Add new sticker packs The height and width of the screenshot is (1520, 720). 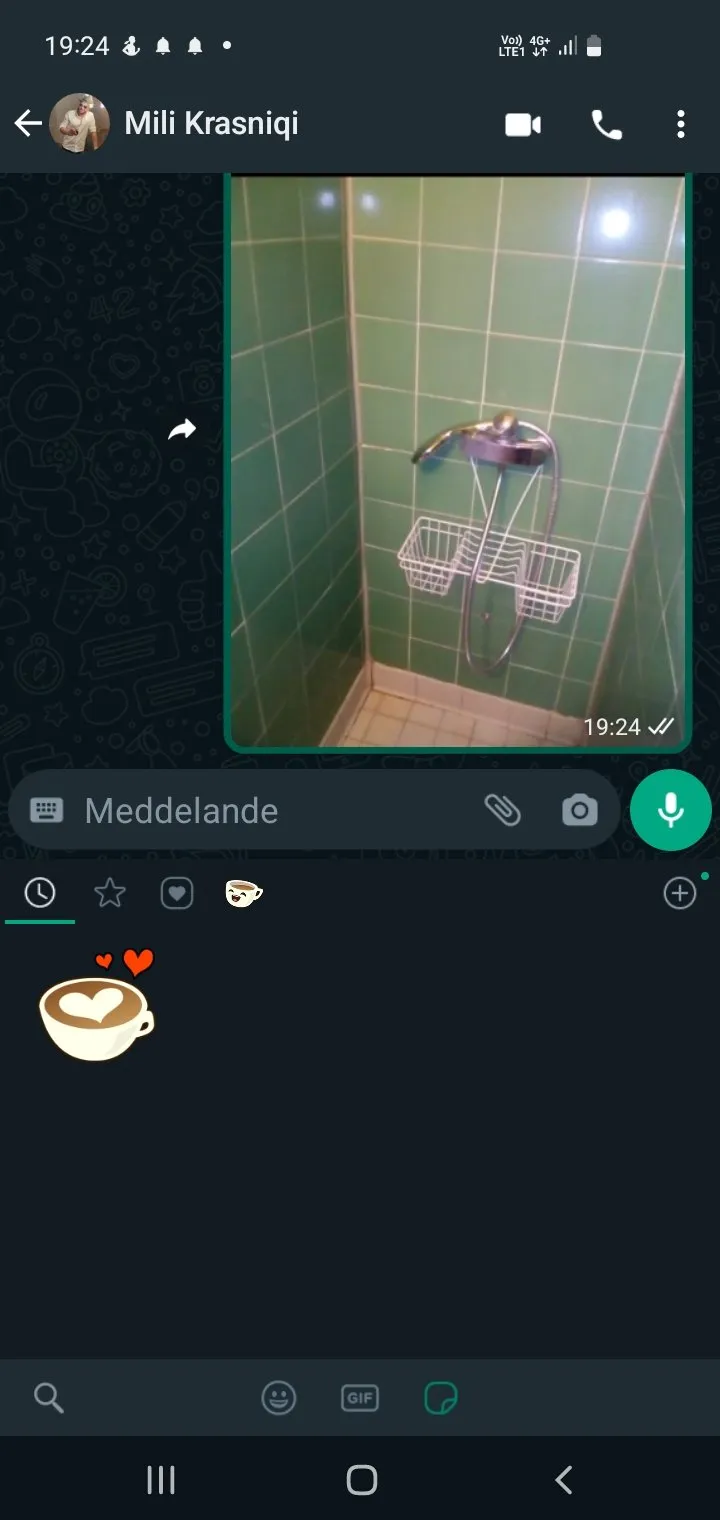click(680, 893)
